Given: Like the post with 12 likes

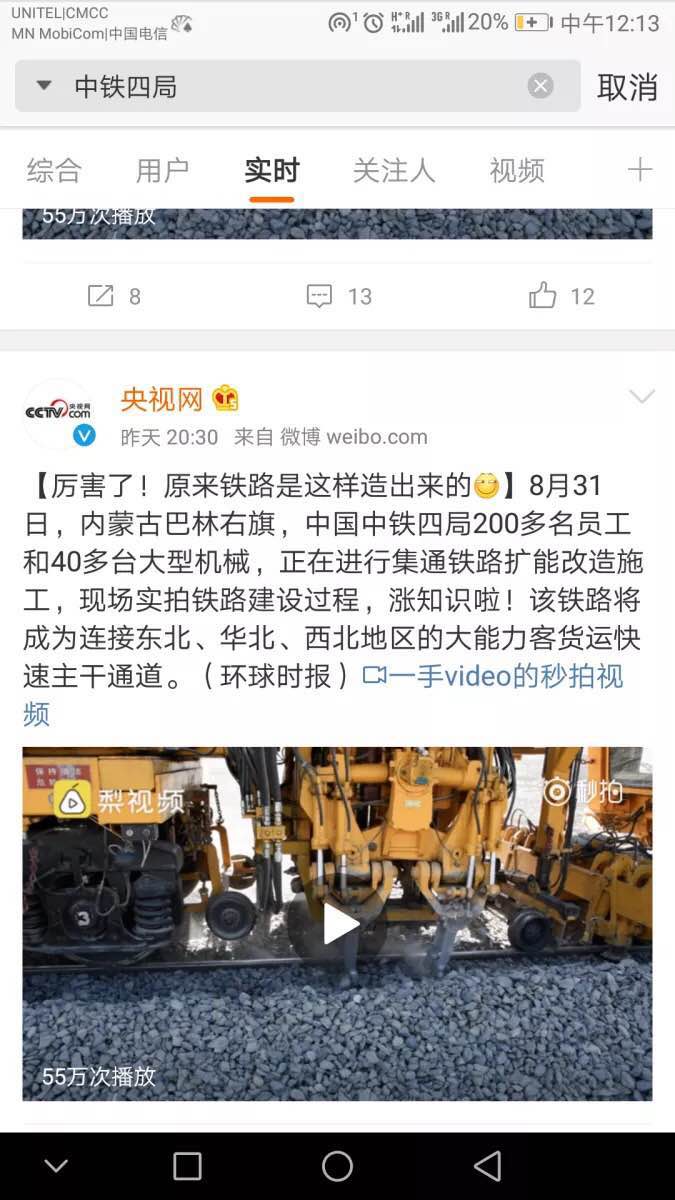Looking at the screenshot, I should tap(561, 296).
